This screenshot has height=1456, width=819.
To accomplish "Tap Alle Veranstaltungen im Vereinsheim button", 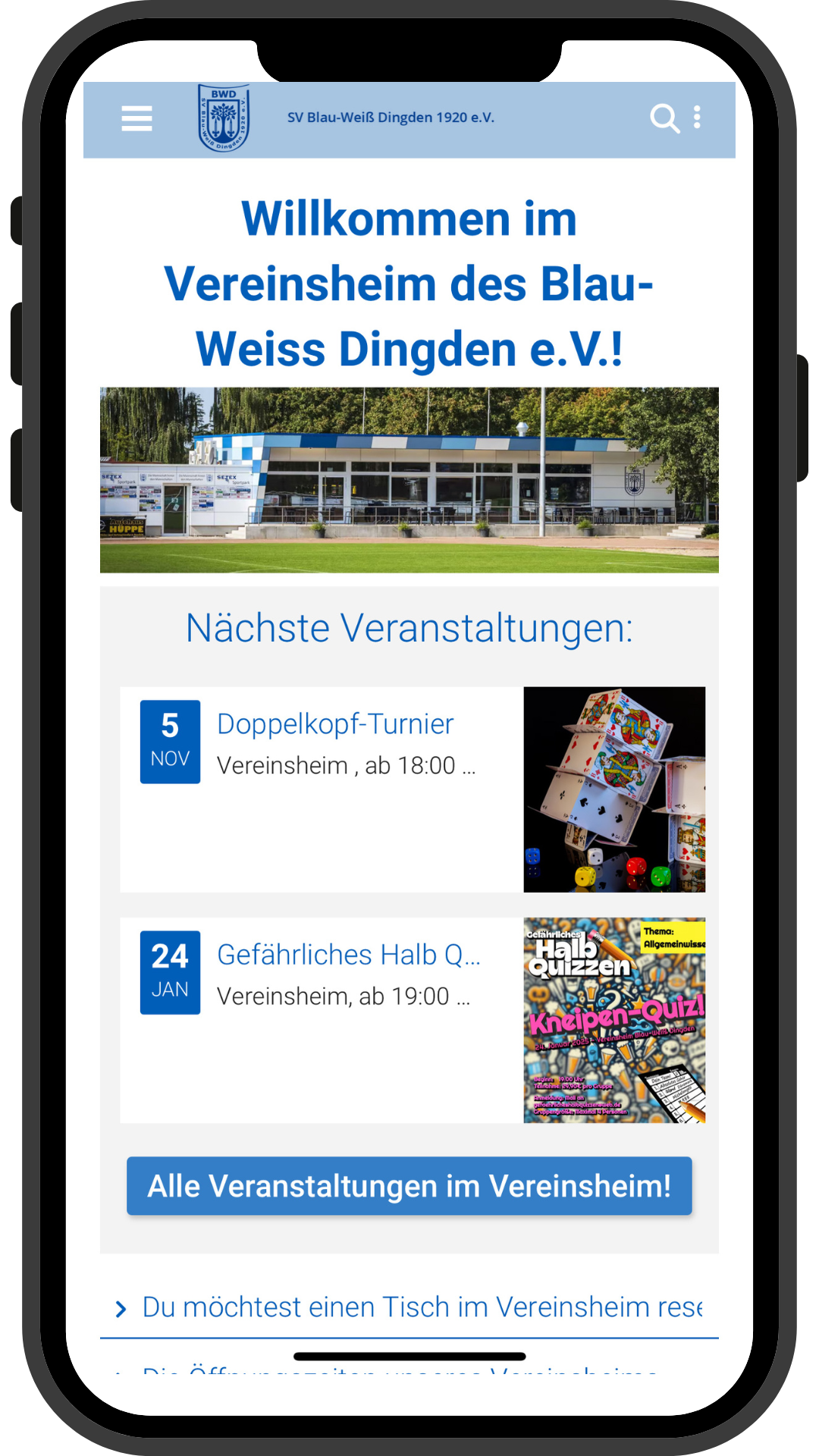I will click(409, 1186).
